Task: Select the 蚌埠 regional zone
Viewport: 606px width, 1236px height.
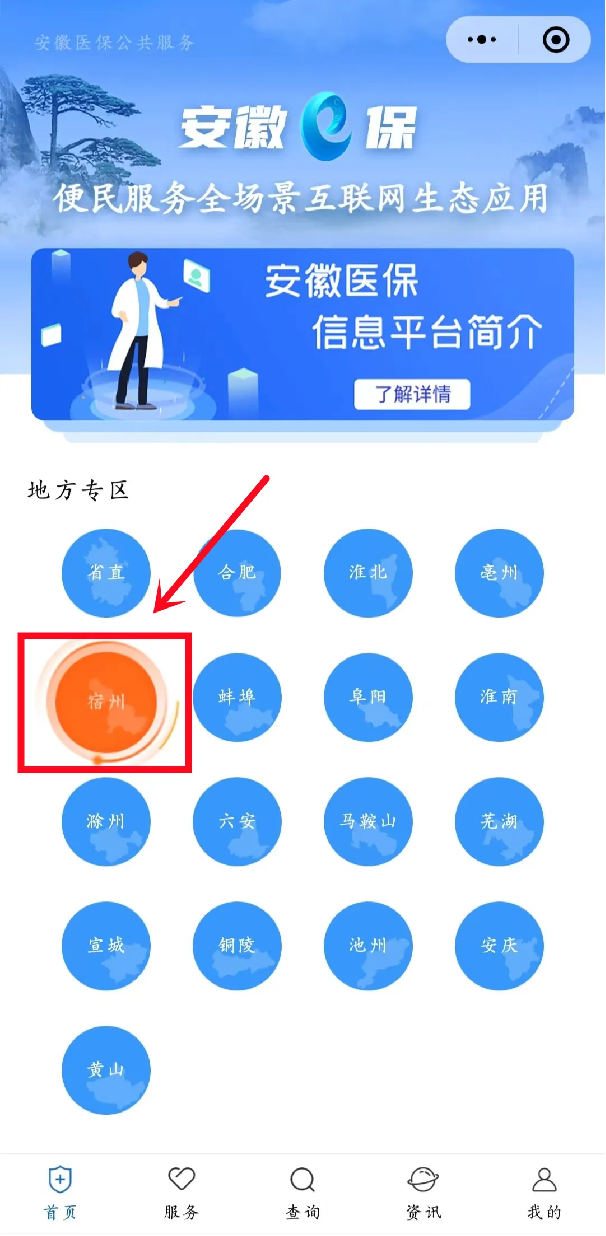Action: 237,697
